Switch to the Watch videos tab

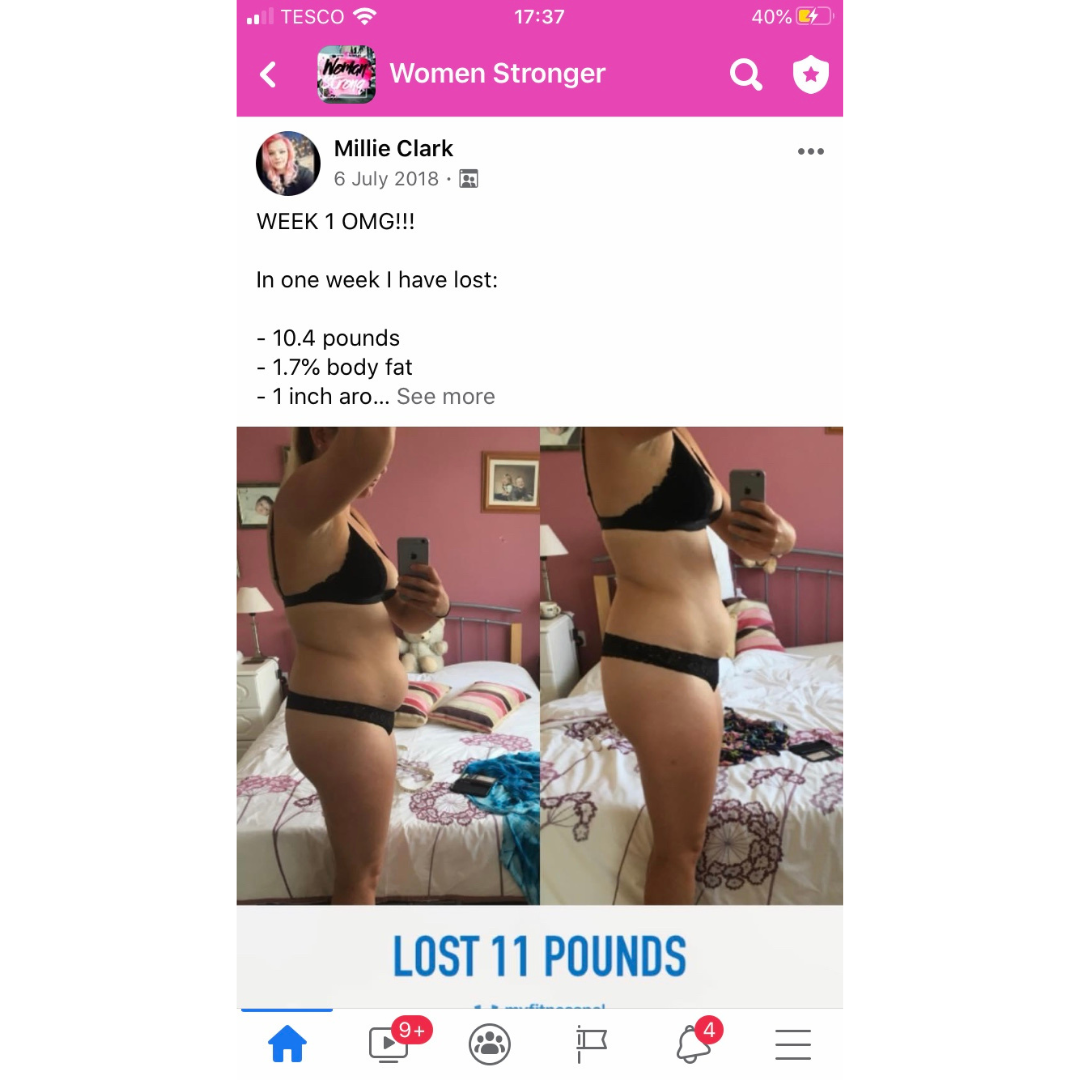pyautogui.click(x=388, y=1045)
